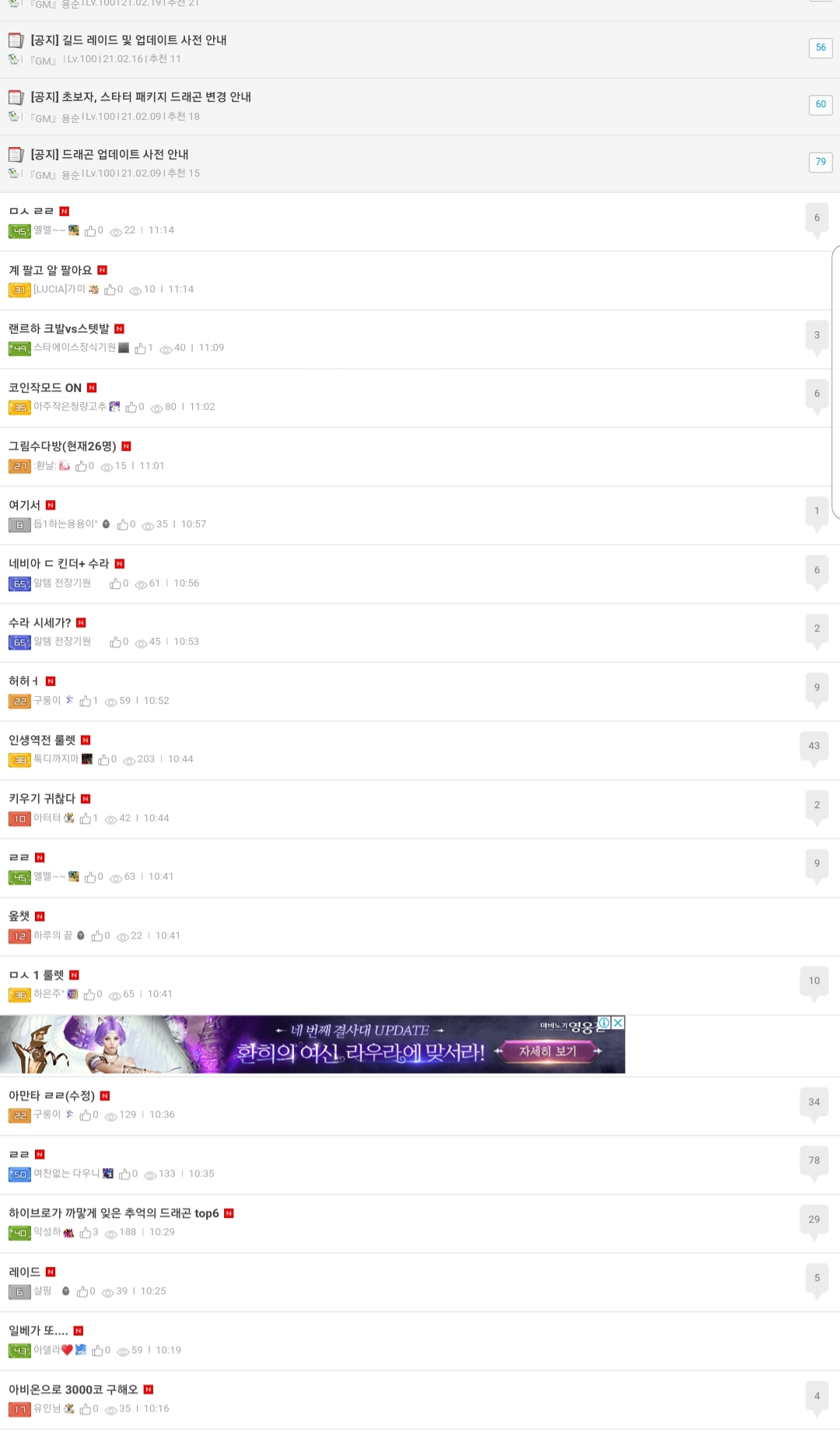840x1431 pixels.
Task: Open post '하이브로가 까맣게 잊은 추억의 드래곤 top6'
Action: [x=114, y=1213]
